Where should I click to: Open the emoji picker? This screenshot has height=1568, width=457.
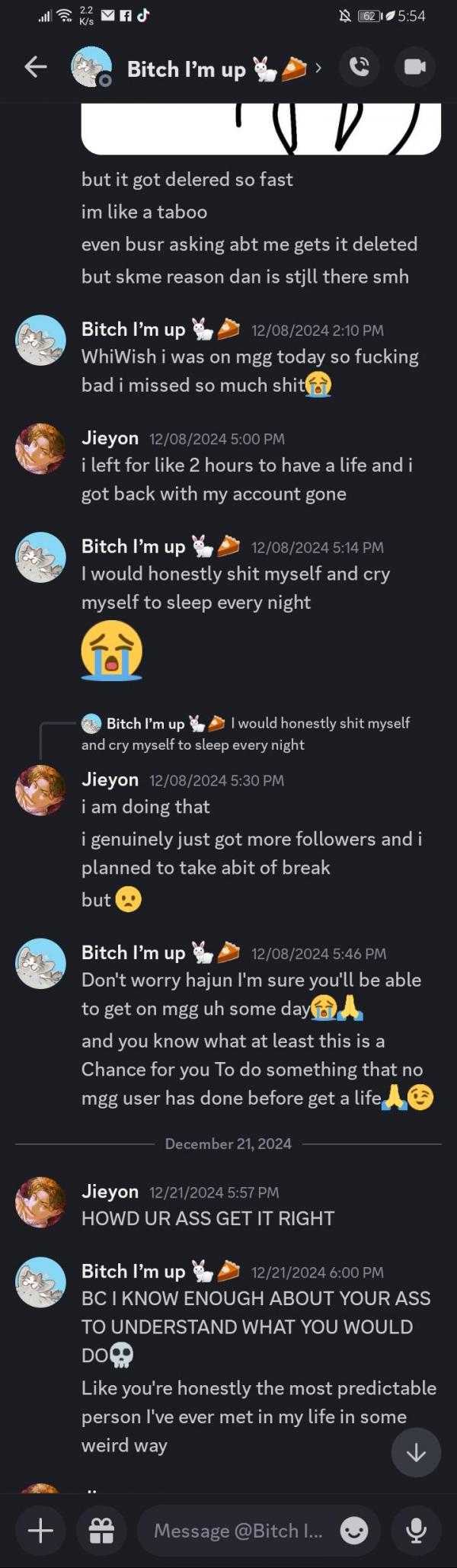[353, 1530]
